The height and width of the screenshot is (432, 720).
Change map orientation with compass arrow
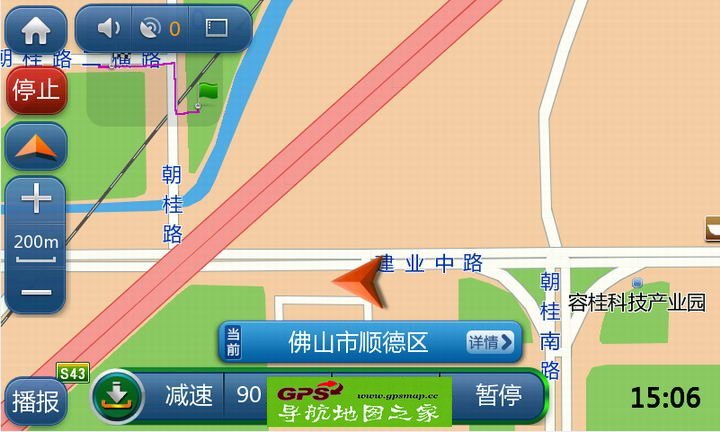click(x=36, y=147)
